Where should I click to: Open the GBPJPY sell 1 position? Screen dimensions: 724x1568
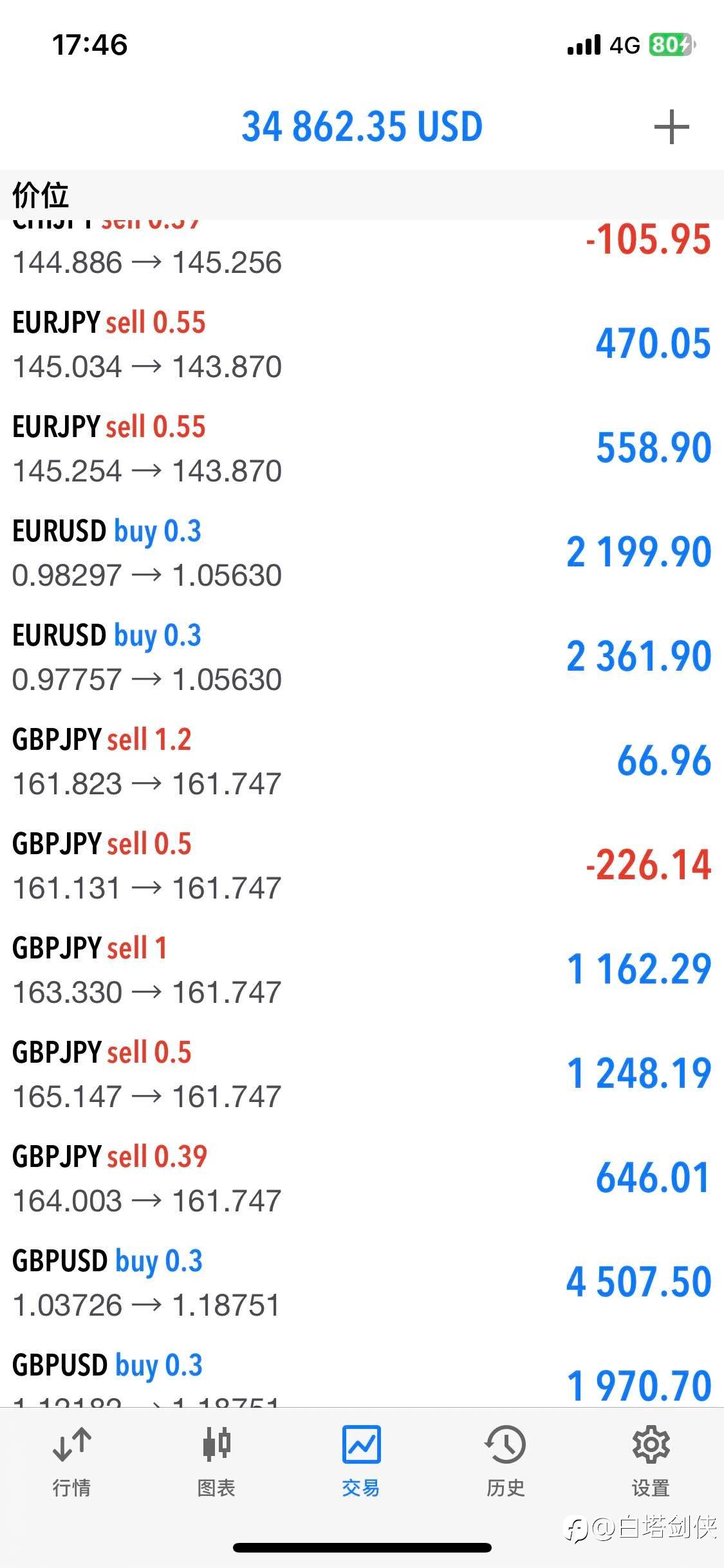(362, 970)
